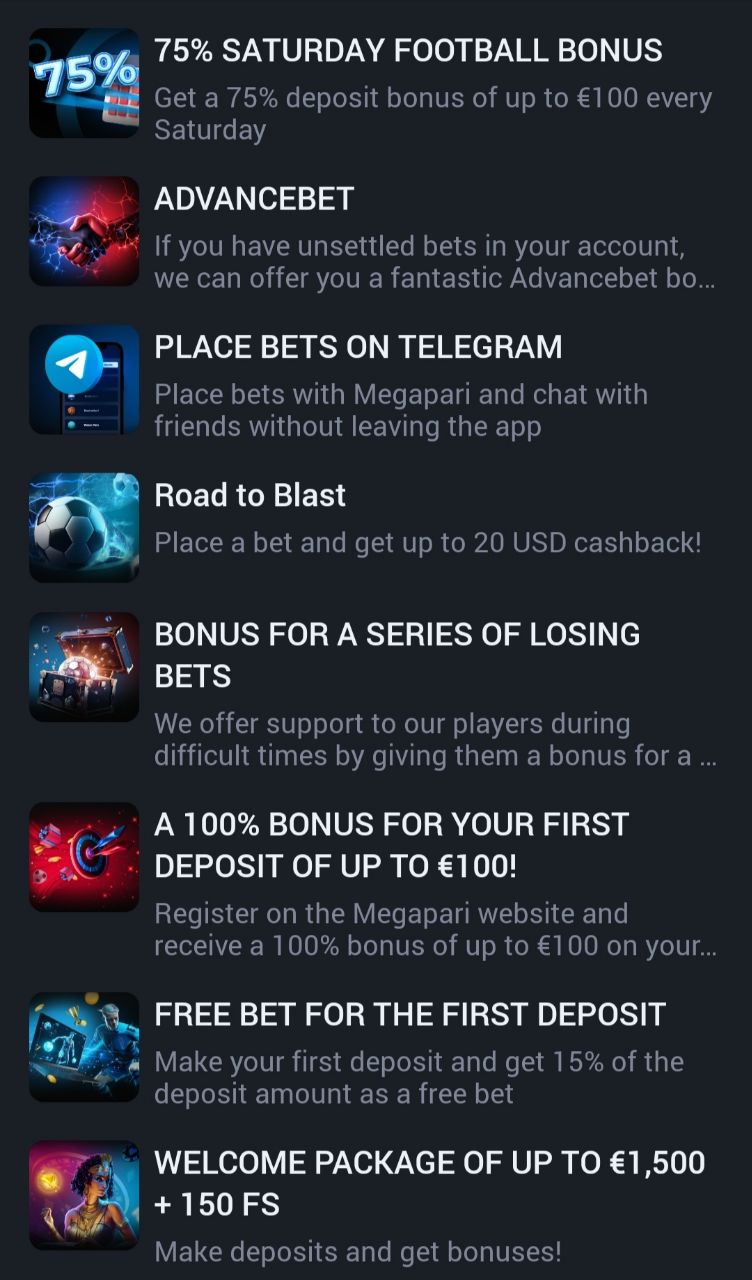This screenshot has height=1280, width=752.
Task: Open Place Bets on Telegram promo
Action: point(358,347)
